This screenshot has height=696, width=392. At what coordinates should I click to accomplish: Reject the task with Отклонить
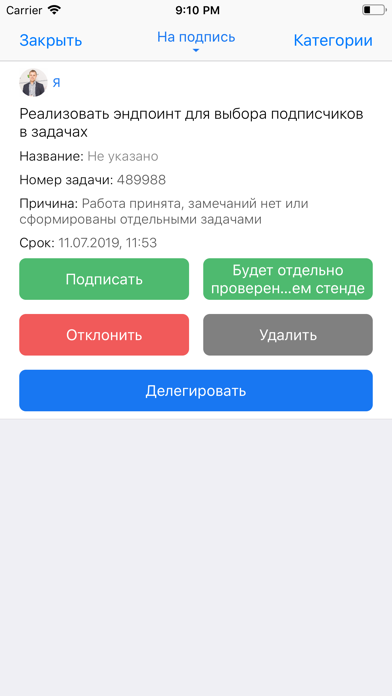(x=104, y=335)
